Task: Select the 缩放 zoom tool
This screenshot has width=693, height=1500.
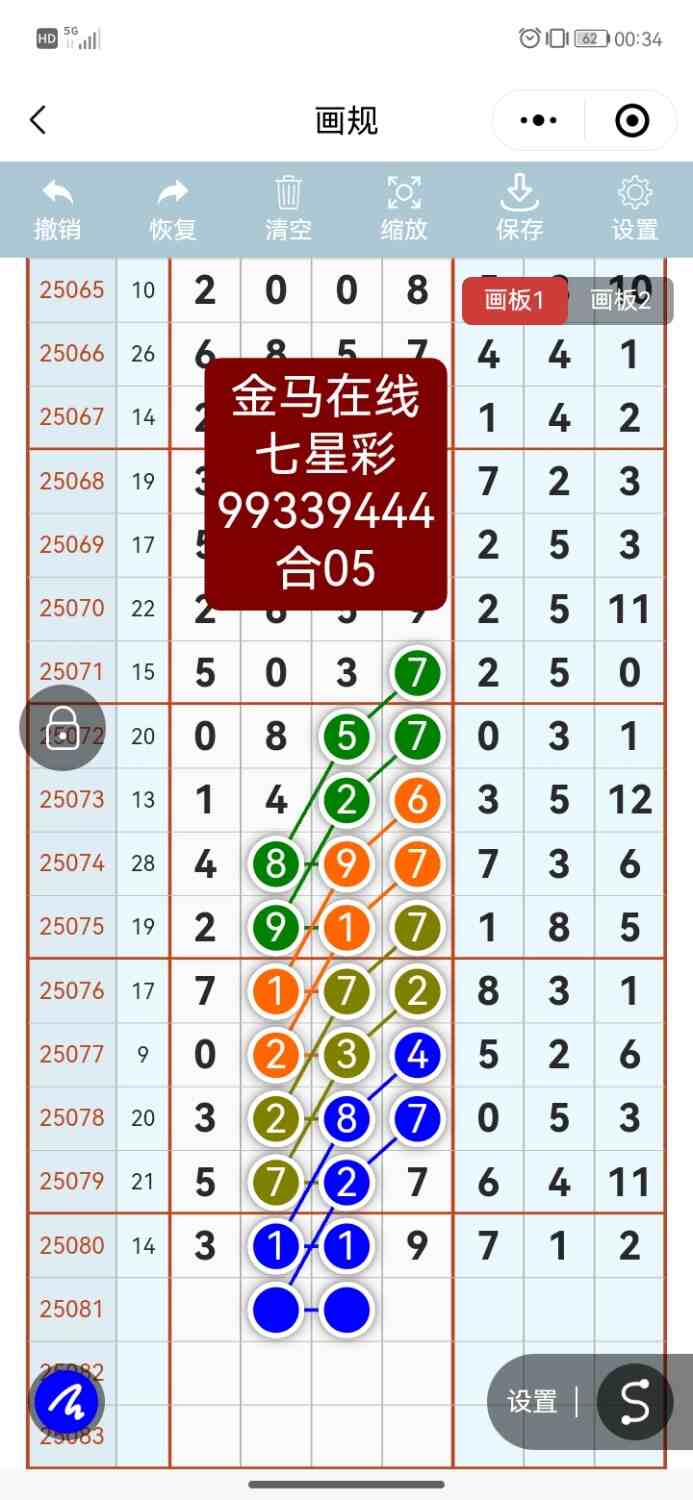Action: tap(404, 209)
